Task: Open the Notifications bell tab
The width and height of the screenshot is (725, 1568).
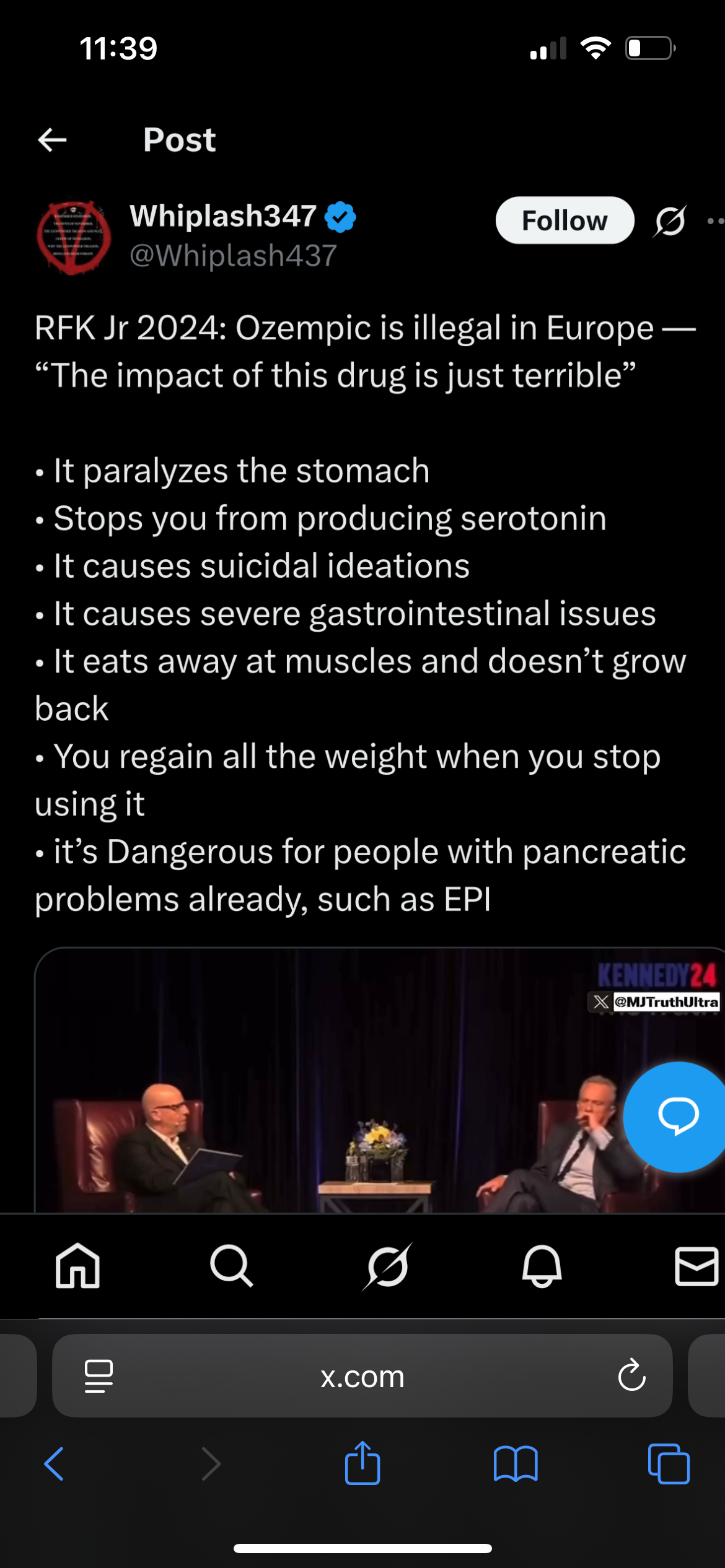Action: pyautogui.click(x=542, y=1266)
